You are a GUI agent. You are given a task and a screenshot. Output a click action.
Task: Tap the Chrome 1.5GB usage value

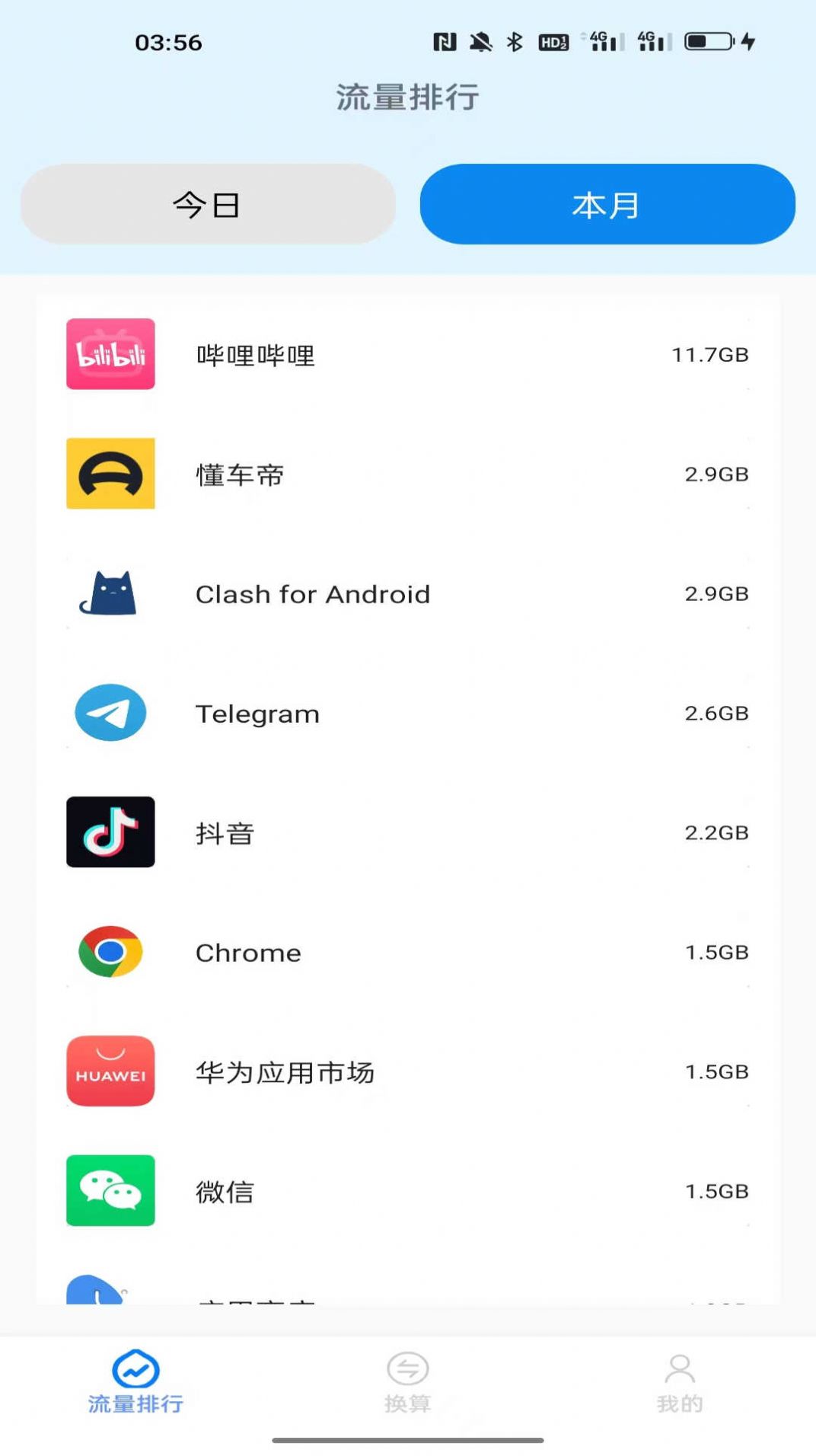pos(716,952)
